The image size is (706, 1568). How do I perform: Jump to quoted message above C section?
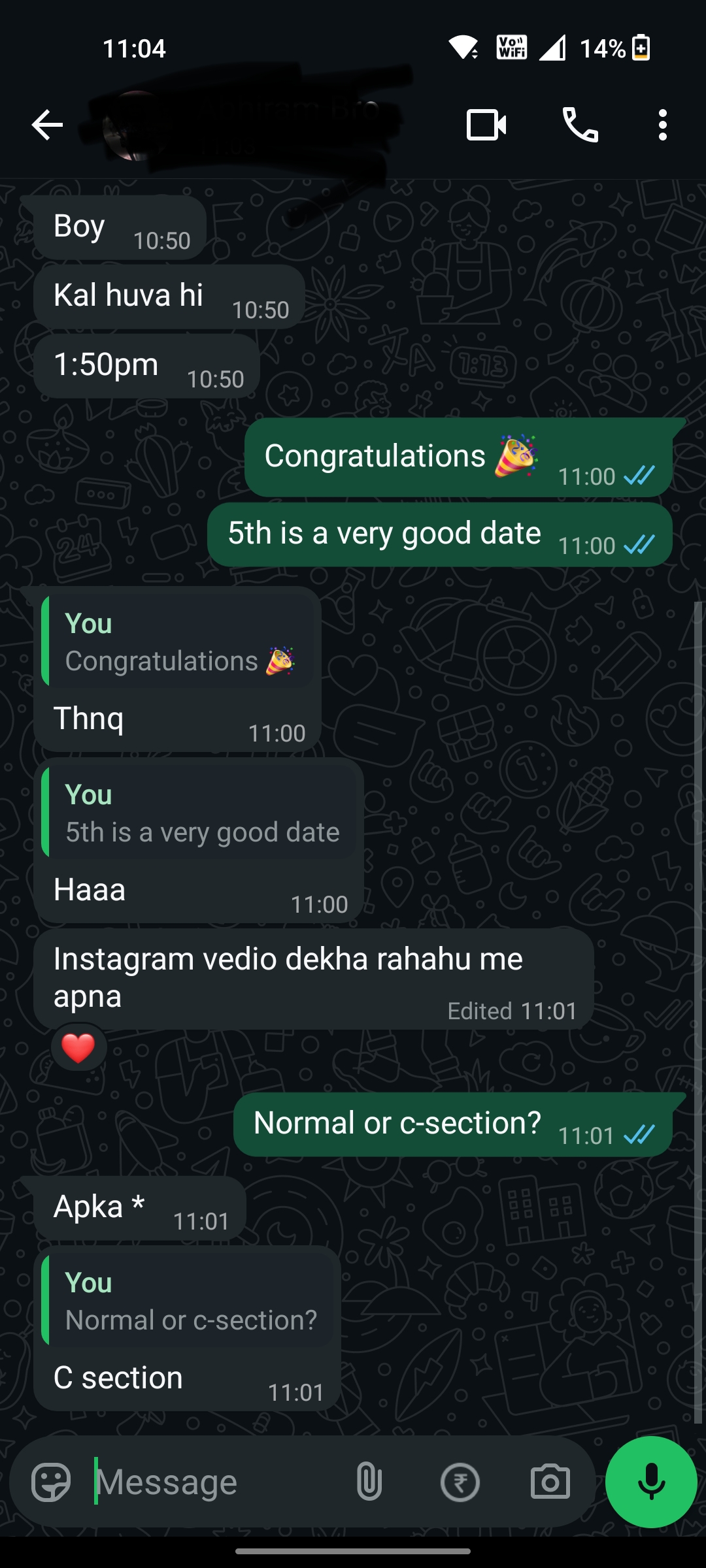click(x=188, y=1301)
